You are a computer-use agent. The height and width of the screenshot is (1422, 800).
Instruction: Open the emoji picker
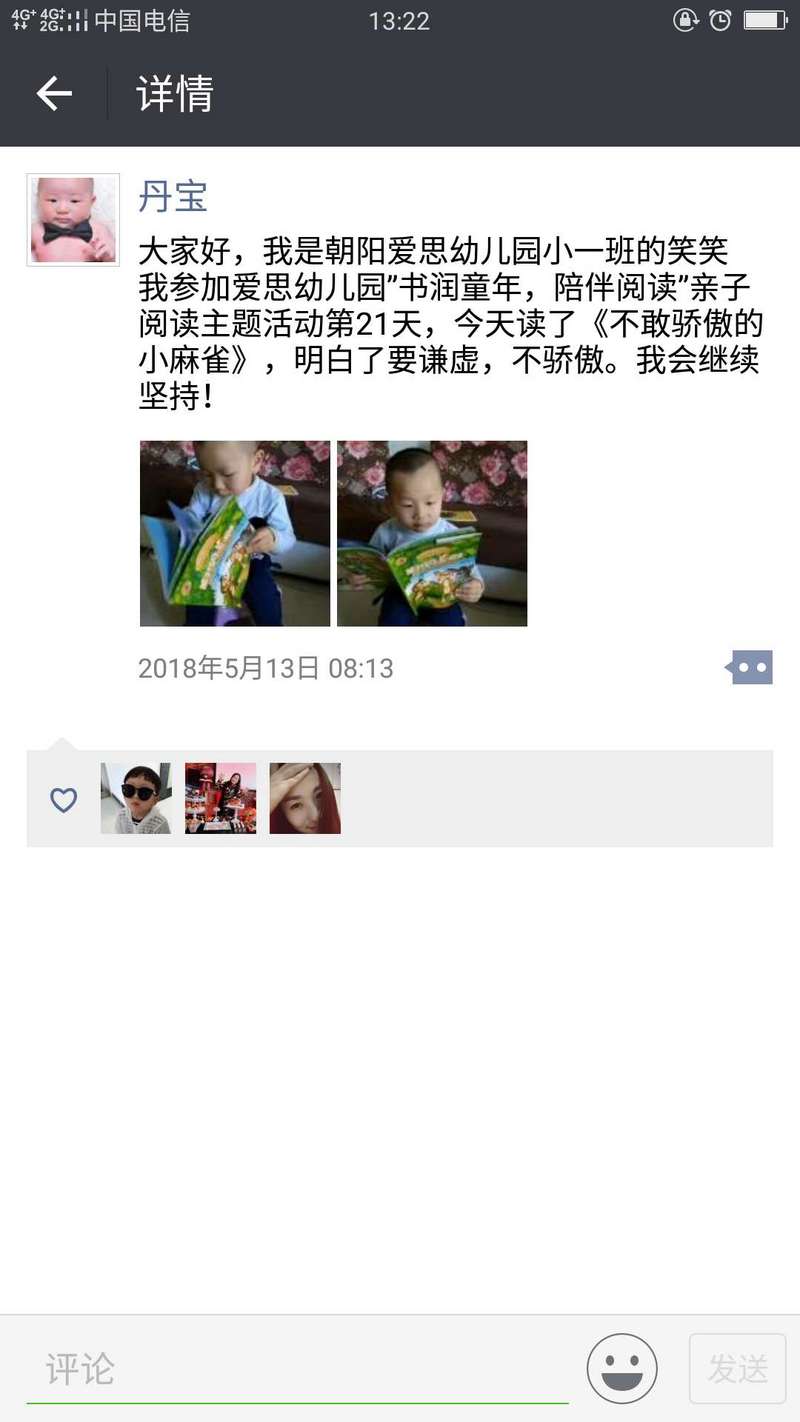tap(622, 1369)
